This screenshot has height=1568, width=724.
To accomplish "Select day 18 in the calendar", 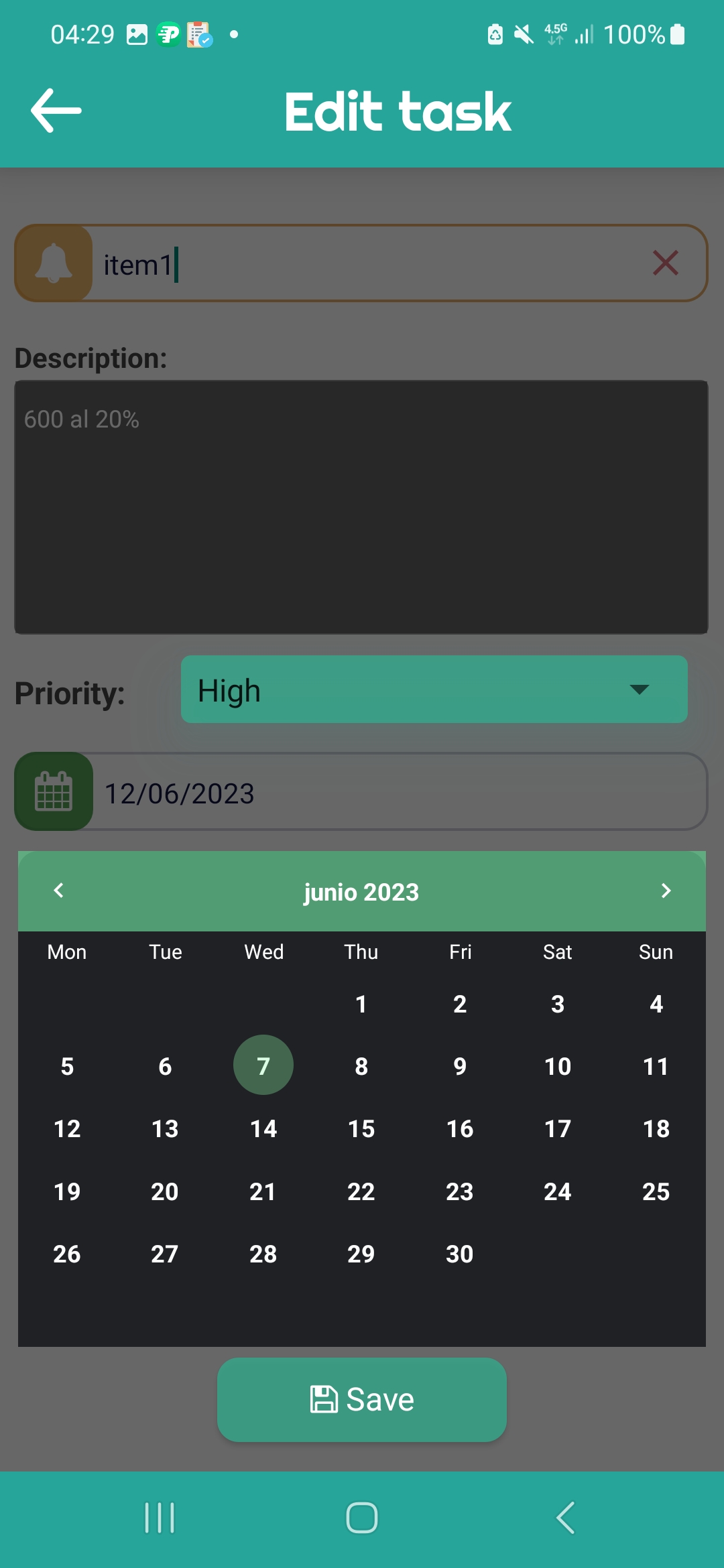I will (x=656, y=1128).
